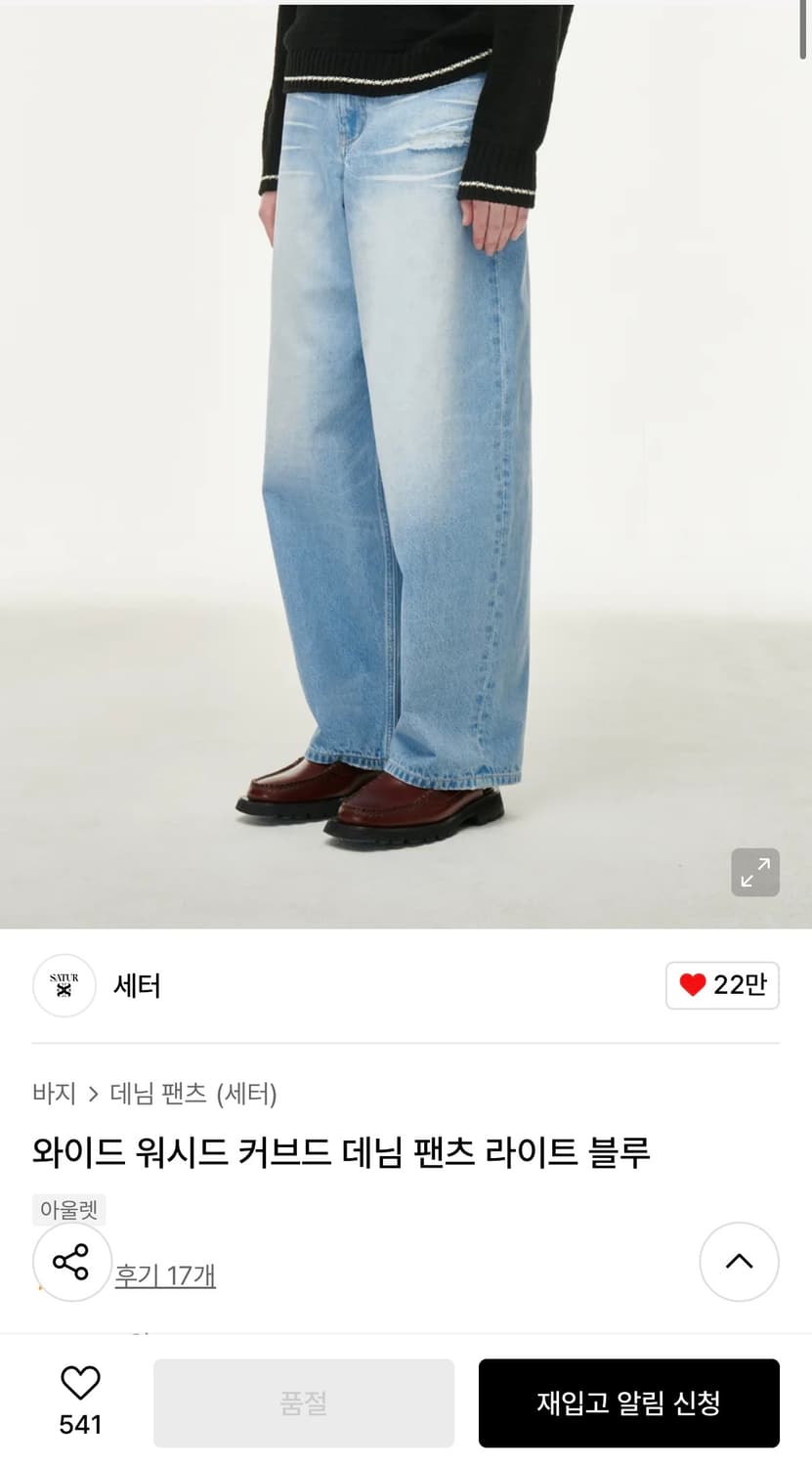Image resolution: width=812 pixels, height=1466 pixels.
Task: Click the 재입고 알림 신청 button
Action: (x=628, y=1402)
